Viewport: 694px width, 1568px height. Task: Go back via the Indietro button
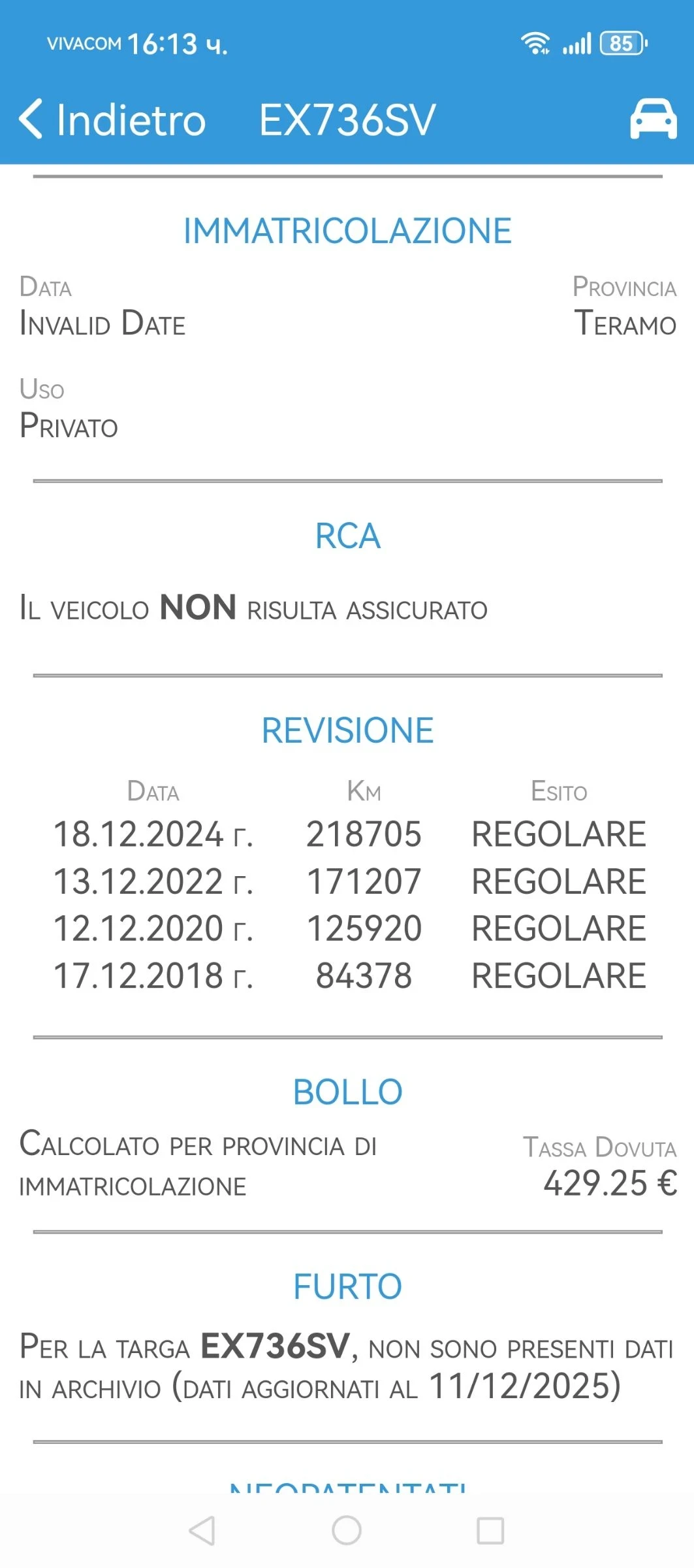pos(112,120)
